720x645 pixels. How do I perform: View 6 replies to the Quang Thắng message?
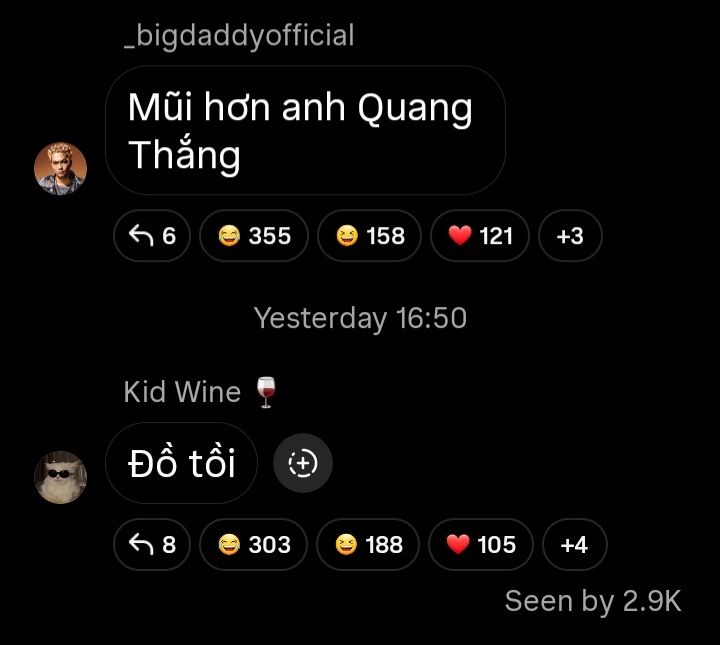(152, 236)
